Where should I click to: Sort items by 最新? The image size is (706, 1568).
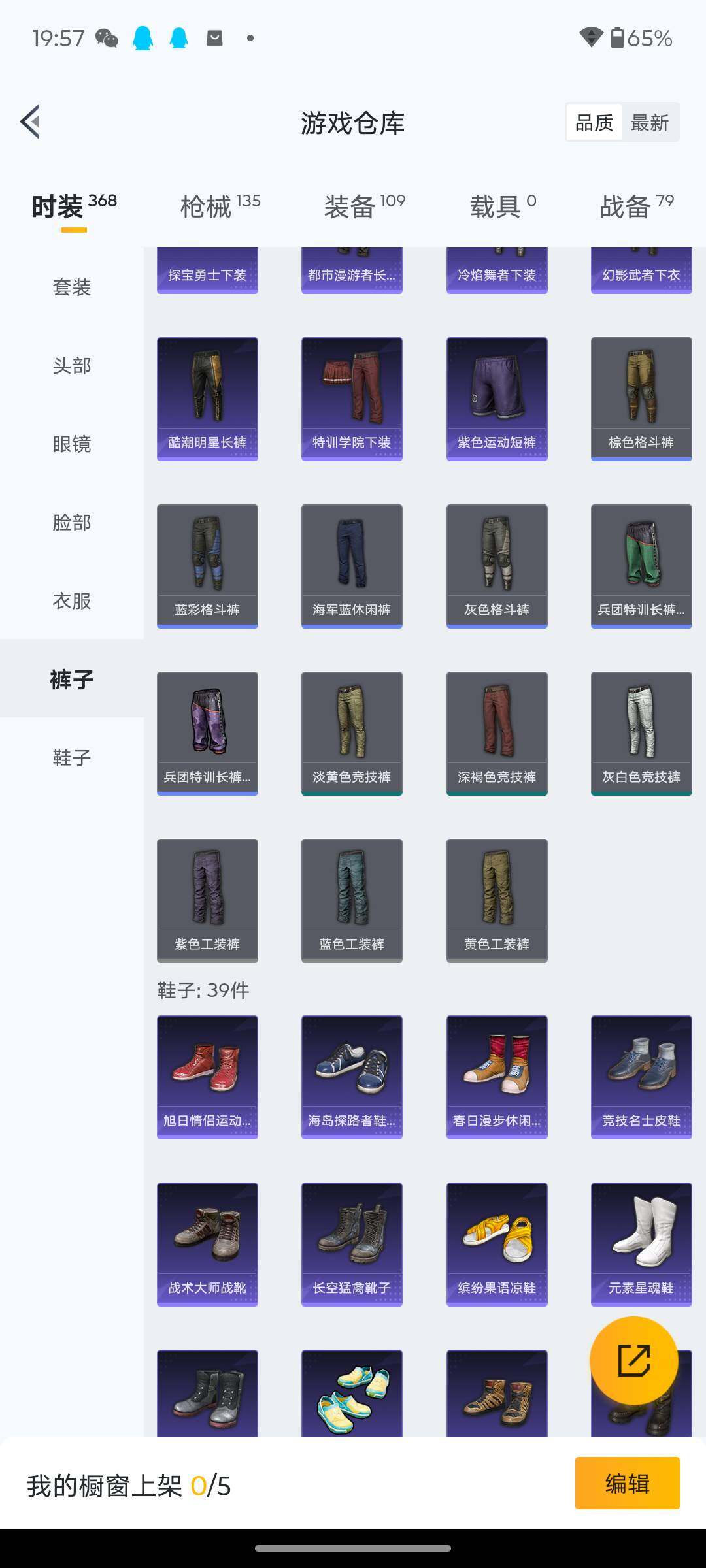(x=649, y=123)
